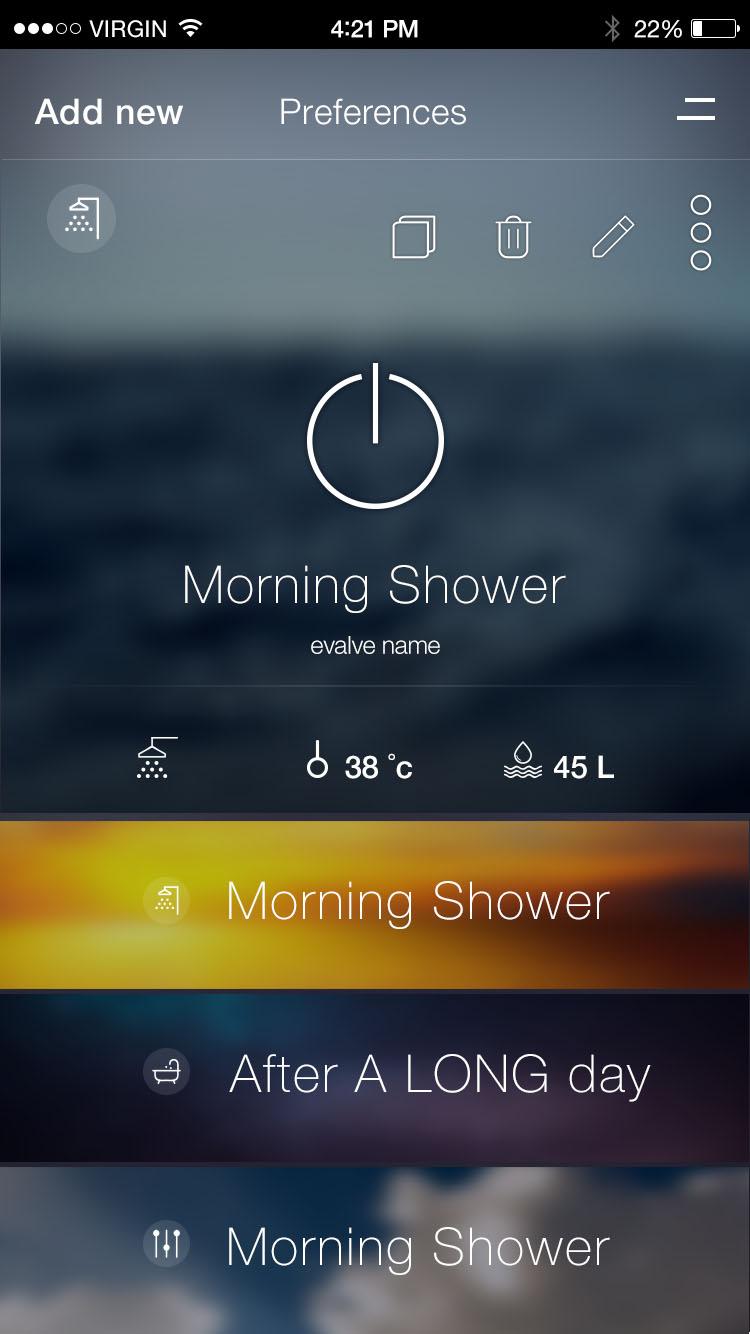750x1334 pixels.
Task: Tap Add new in the header
Action: [109, 112]
